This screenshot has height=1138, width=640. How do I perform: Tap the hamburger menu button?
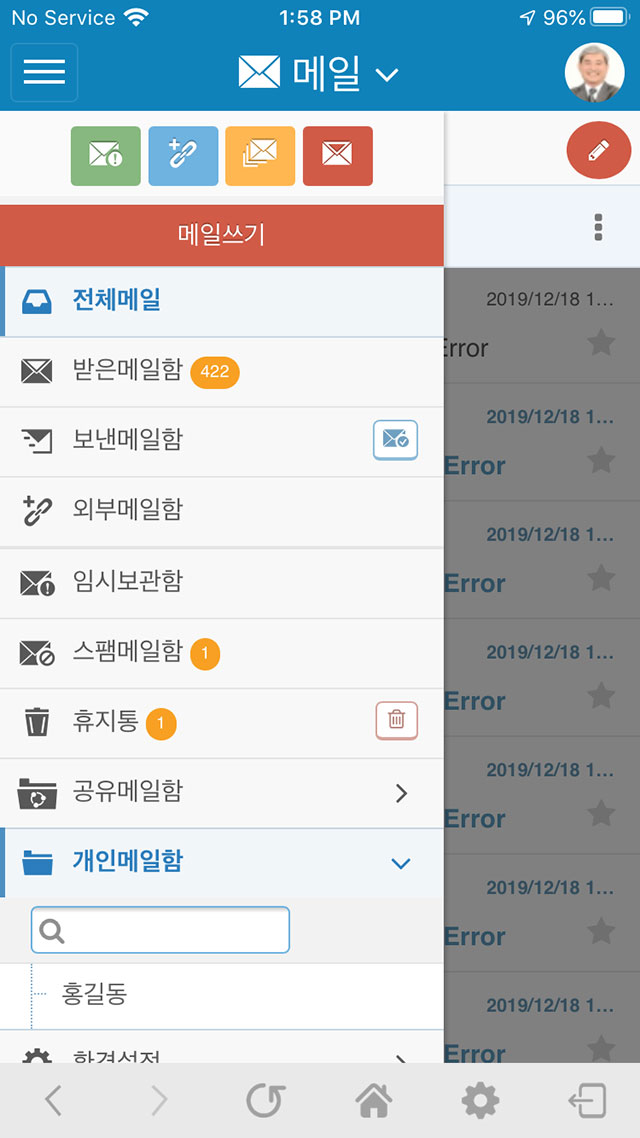[44, 72]
